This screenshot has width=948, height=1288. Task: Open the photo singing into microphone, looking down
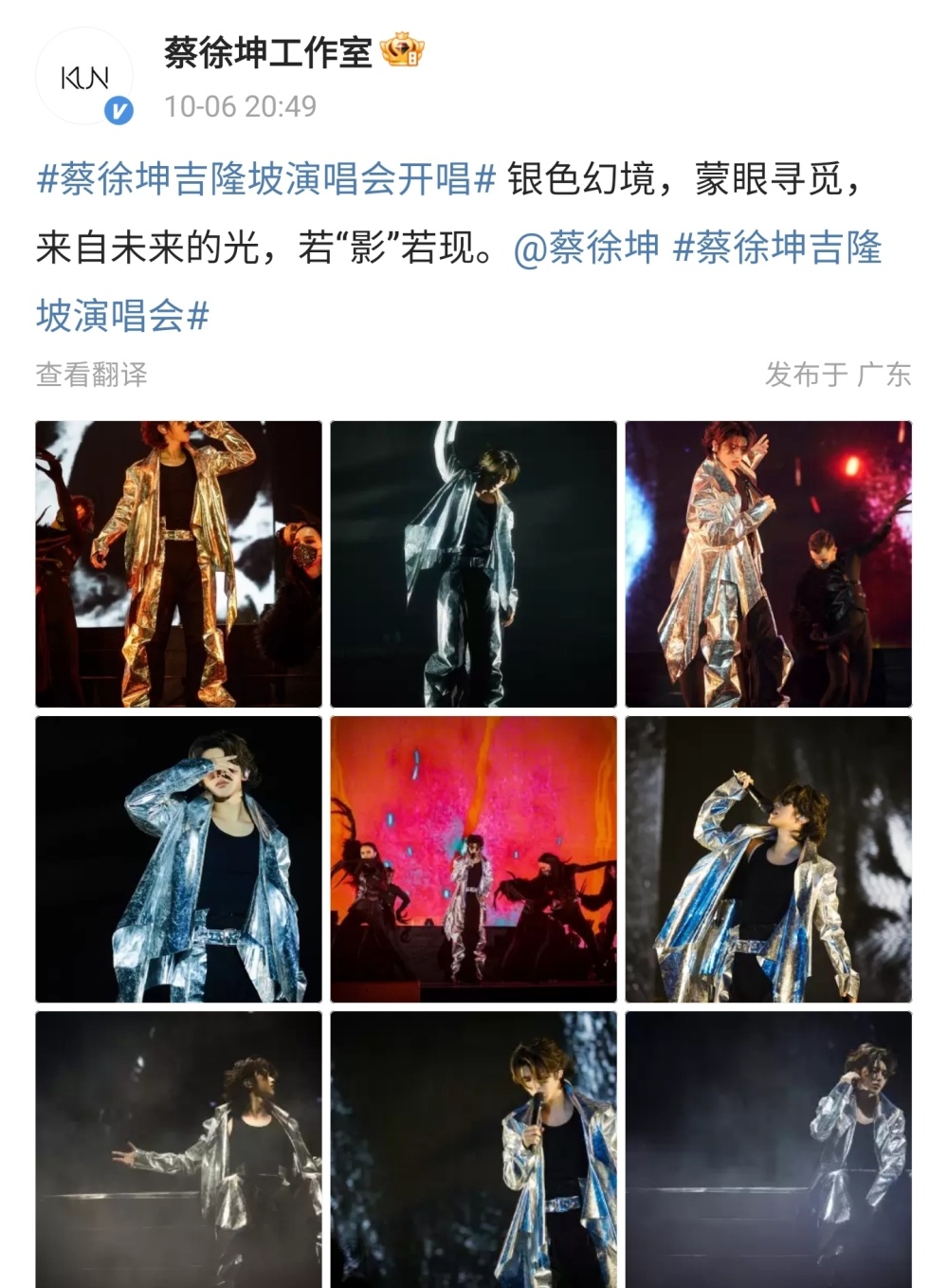click(x=473, y=1149)
